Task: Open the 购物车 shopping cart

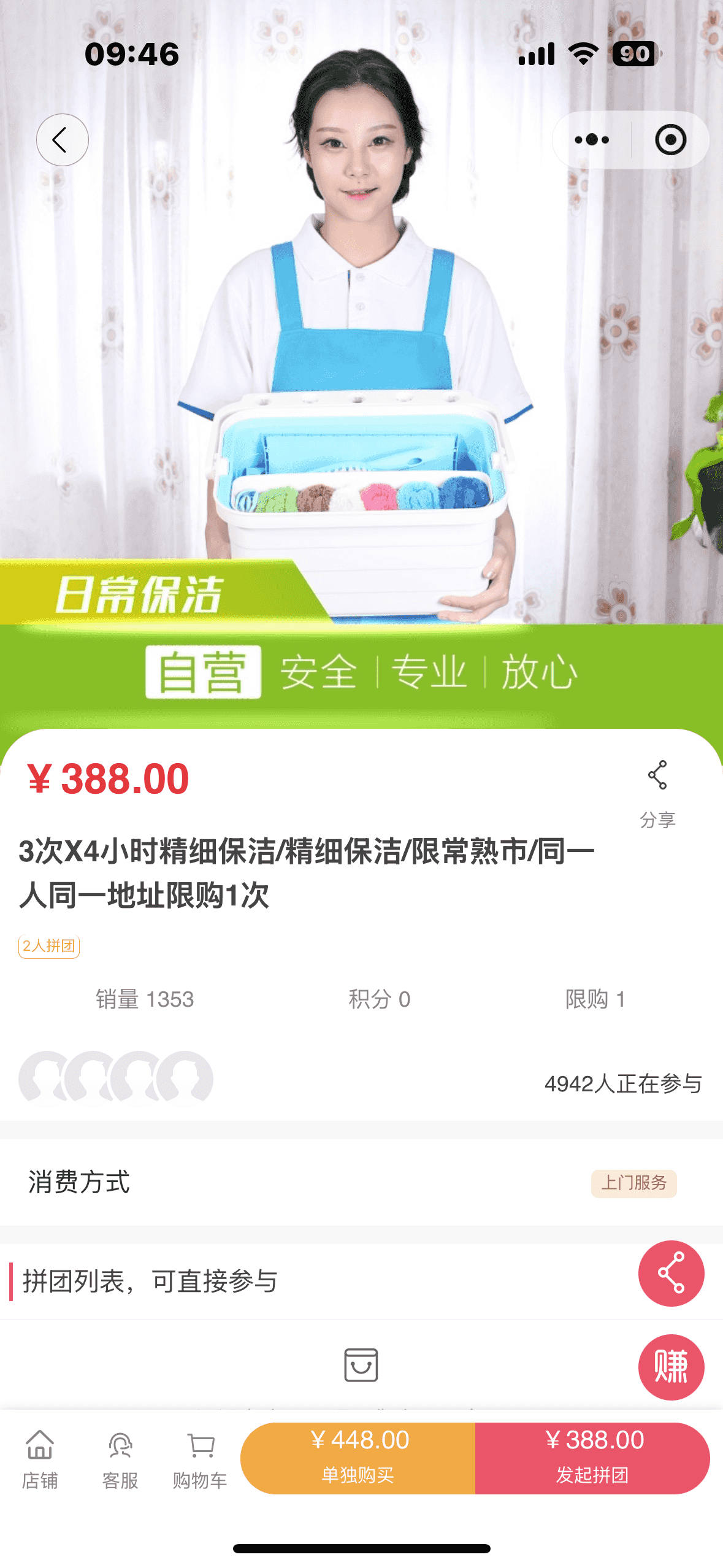Action: point(200,1459)
